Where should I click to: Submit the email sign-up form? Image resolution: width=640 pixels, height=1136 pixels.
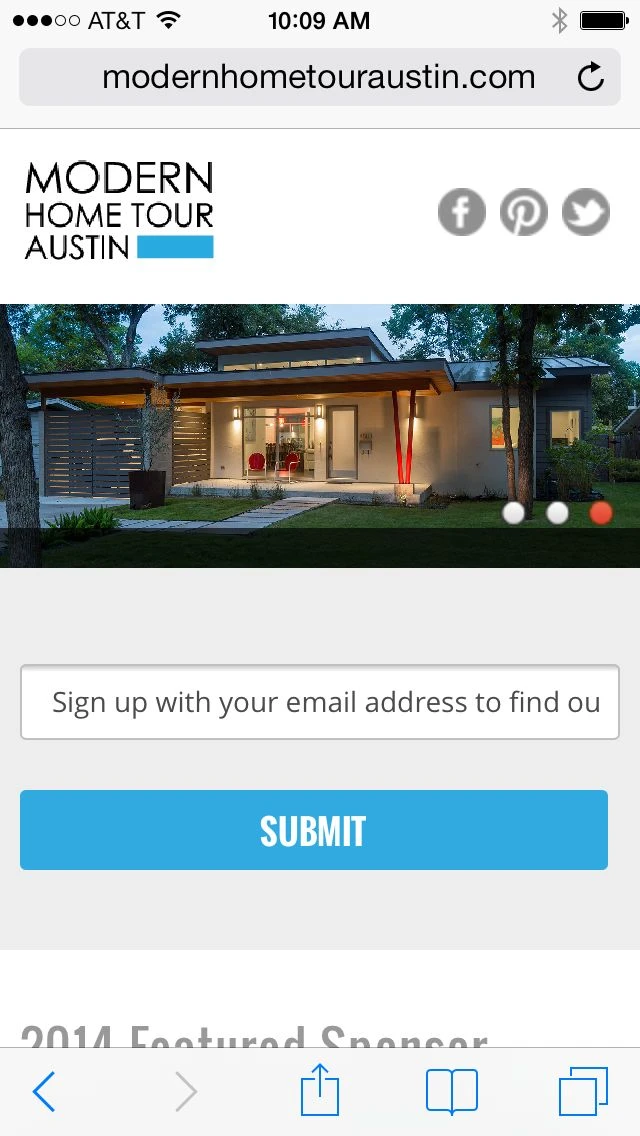(314, 830)
